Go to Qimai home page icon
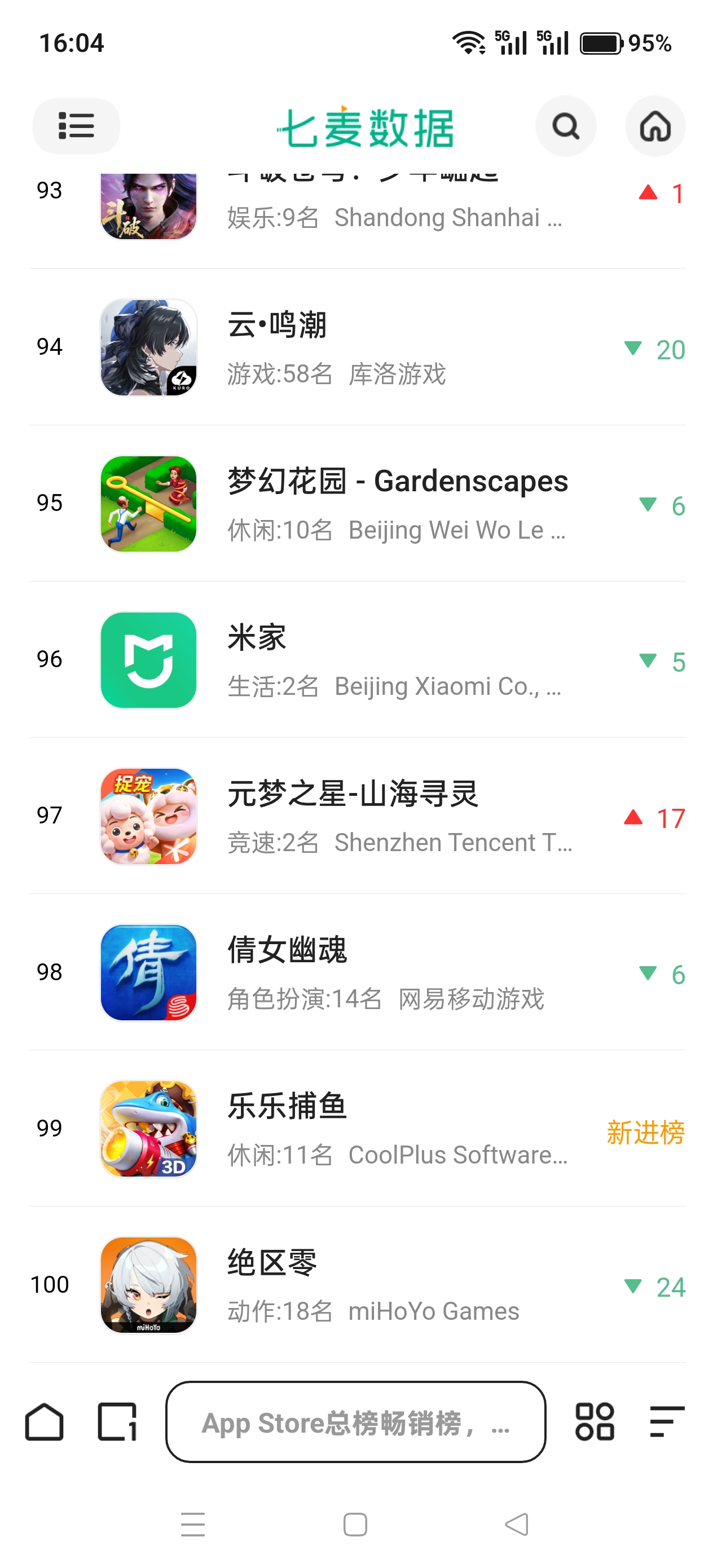Viewport: 713px width, 1568px height. pyautogui.click(x=655, y=126)
